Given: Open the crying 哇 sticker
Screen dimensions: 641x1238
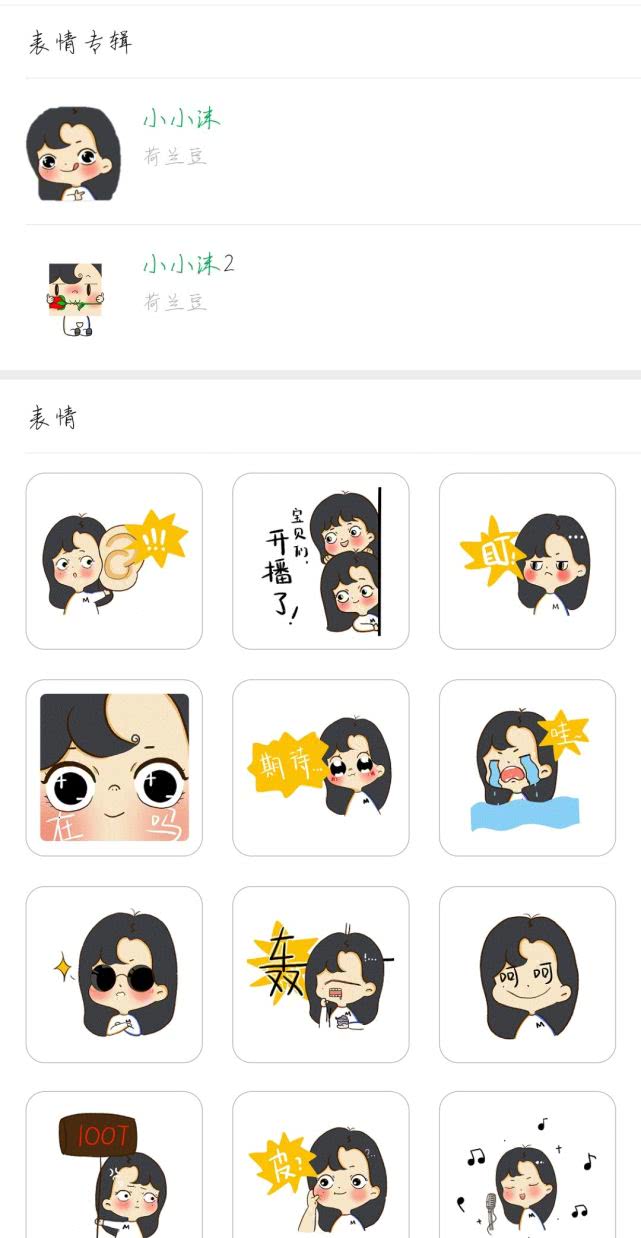Looking at the screenshot, I should (x=527, y=768).
